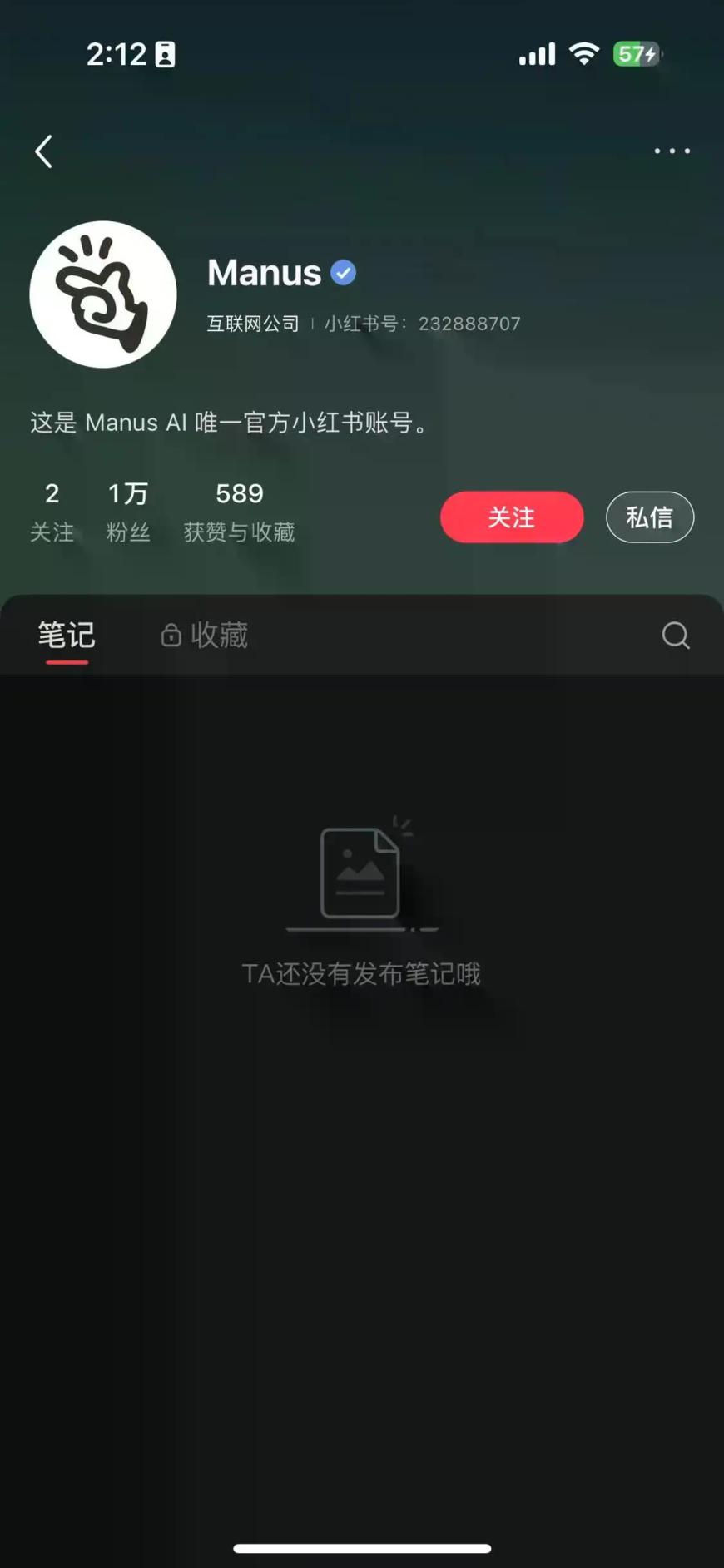Image resolution: width=724 pixels, height=1568 pixels.
Task: Tap Manus profile avatar picture
Action: (103, 294)
